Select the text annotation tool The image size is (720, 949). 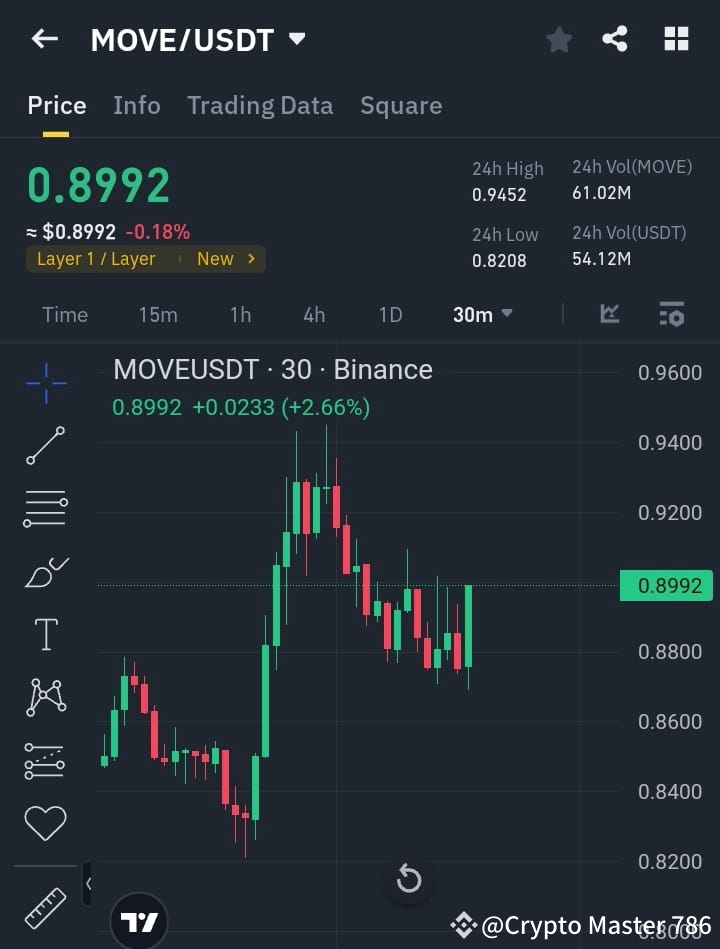coord(44,633)
